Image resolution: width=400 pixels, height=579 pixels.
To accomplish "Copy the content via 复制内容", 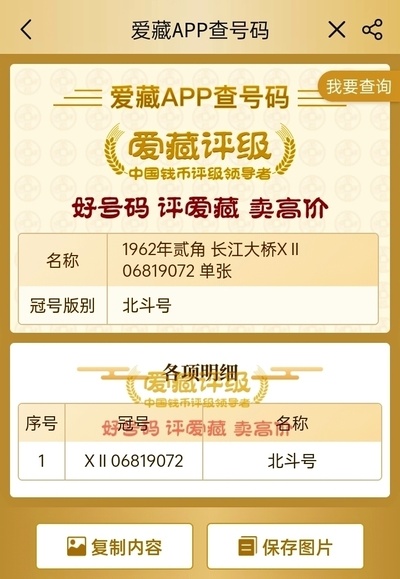I will point(114,546).
